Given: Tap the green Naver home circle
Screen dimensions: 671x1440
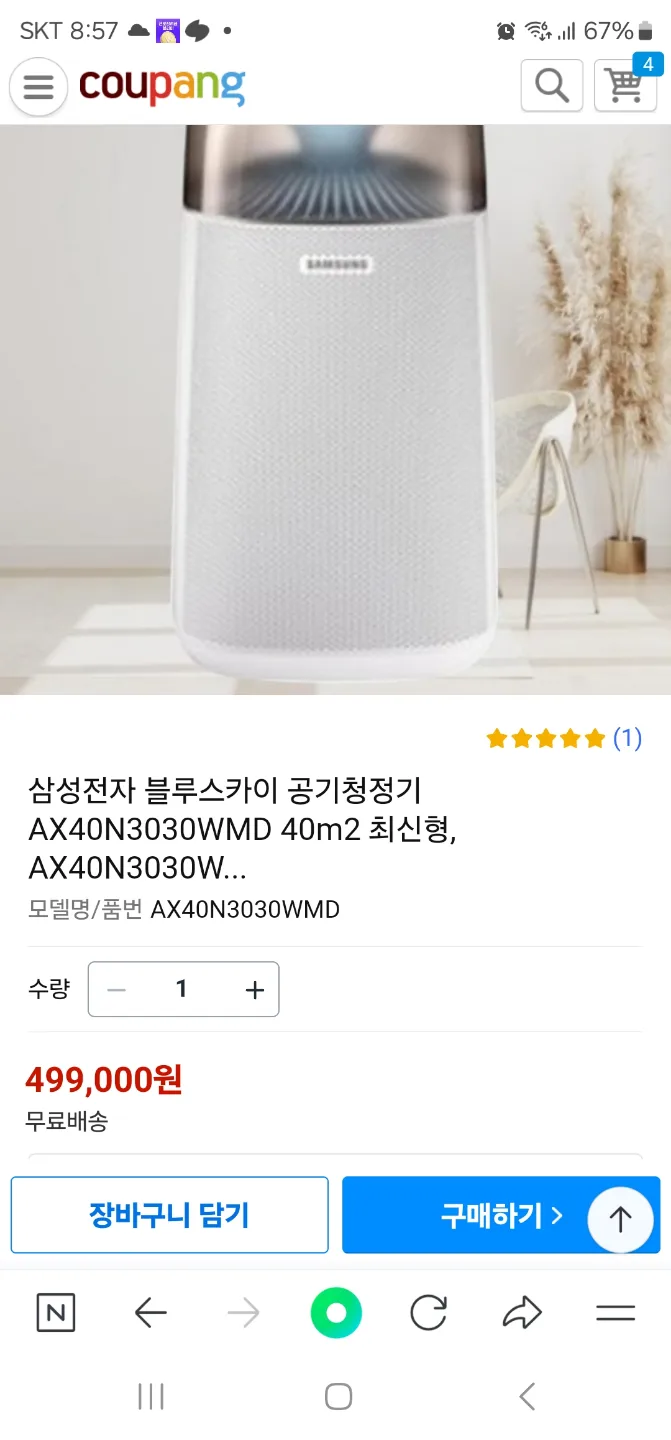Looking at the screenshot, I should click(x=336, y=1313).
